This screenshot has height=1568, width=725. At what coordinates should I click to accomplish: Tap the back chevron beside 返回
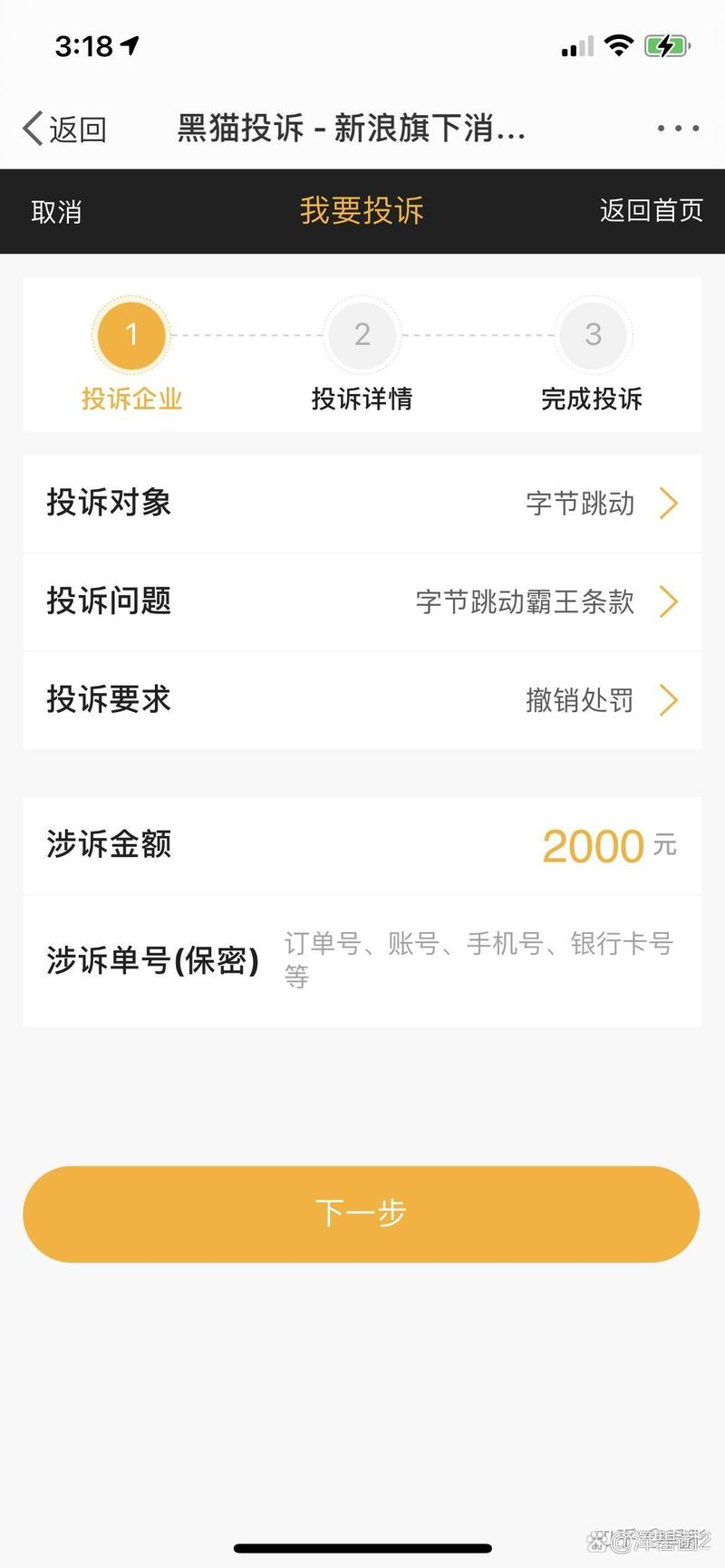pos(31,128)
